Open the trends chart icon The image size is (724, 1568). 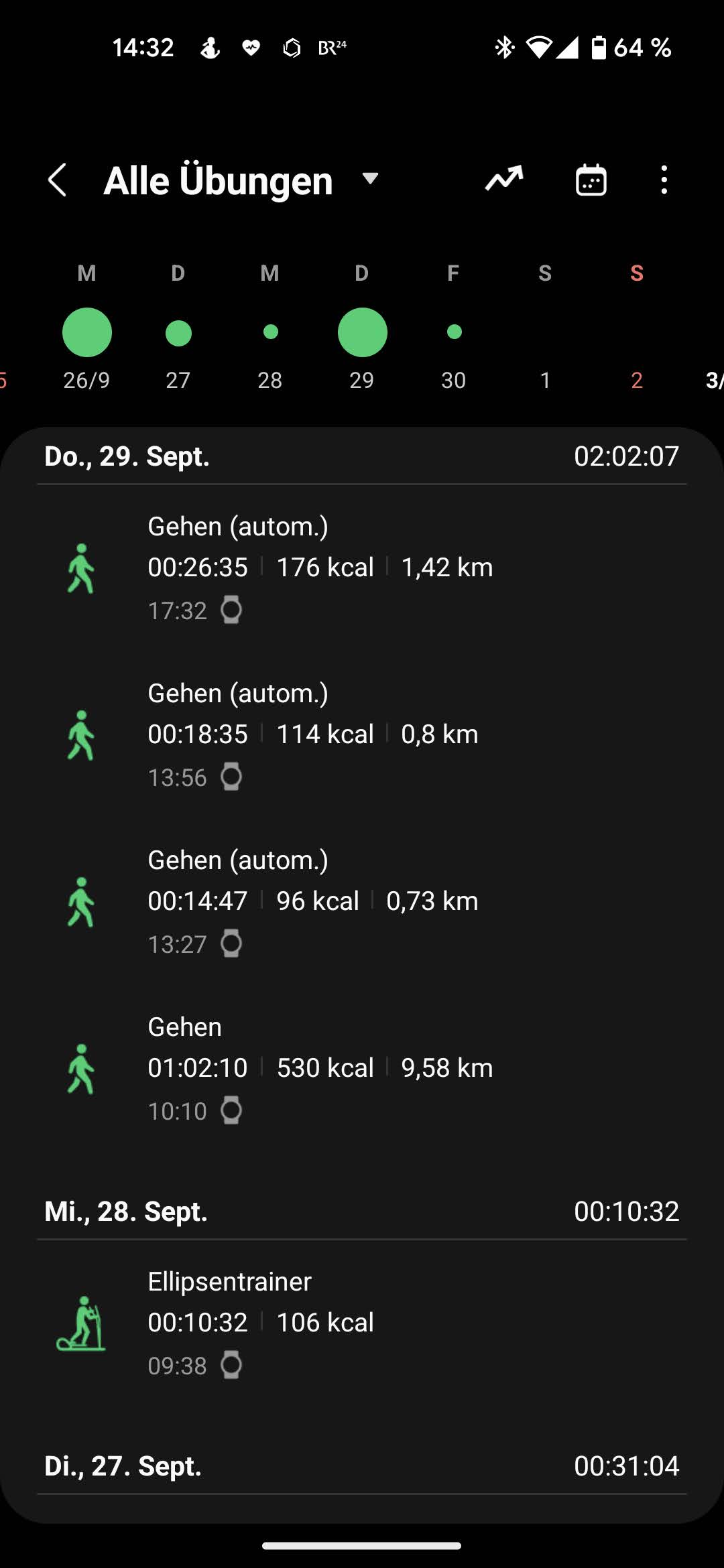[503, 179]
